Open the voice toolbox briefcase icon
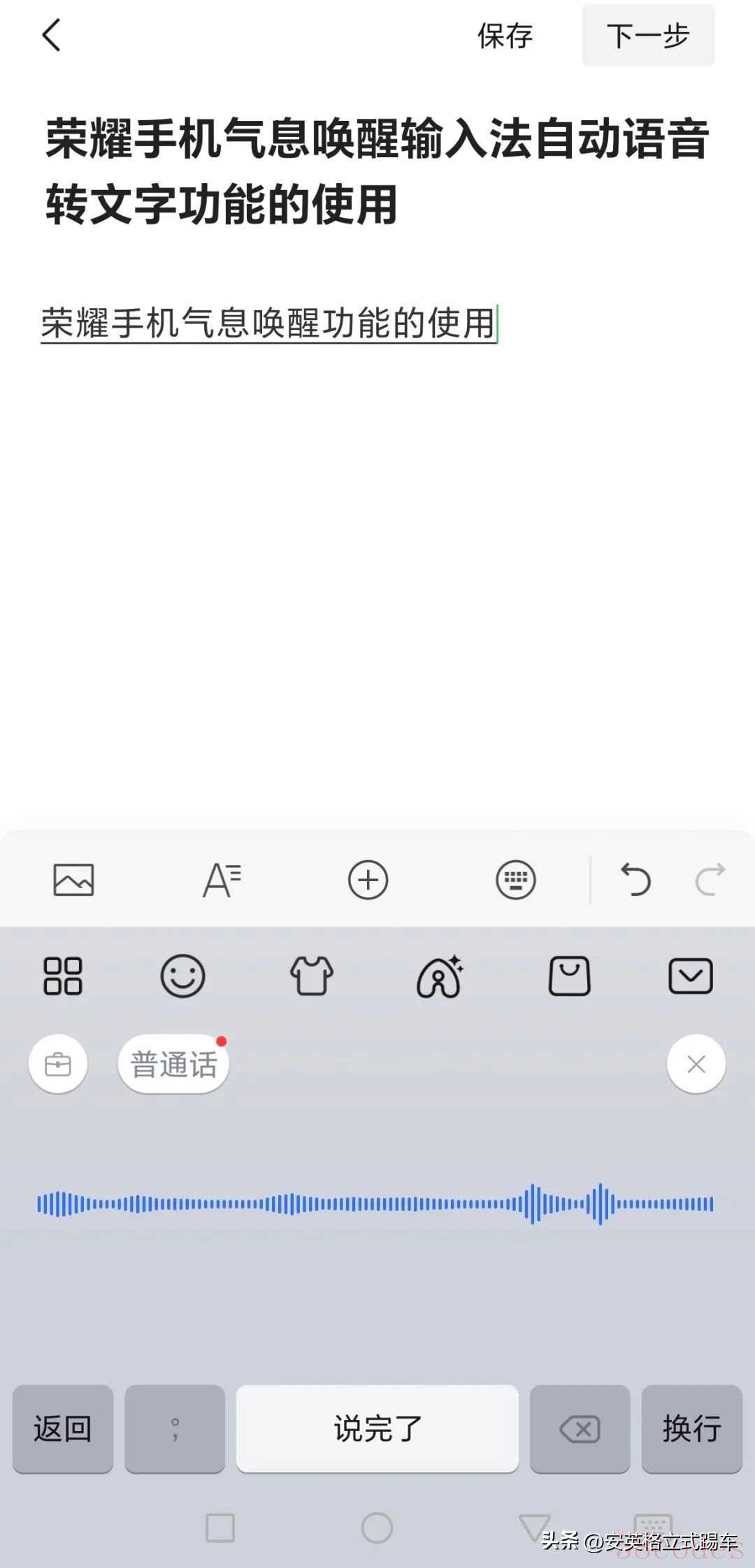This screenshot has height=1568, width=755. point(58,1064)
